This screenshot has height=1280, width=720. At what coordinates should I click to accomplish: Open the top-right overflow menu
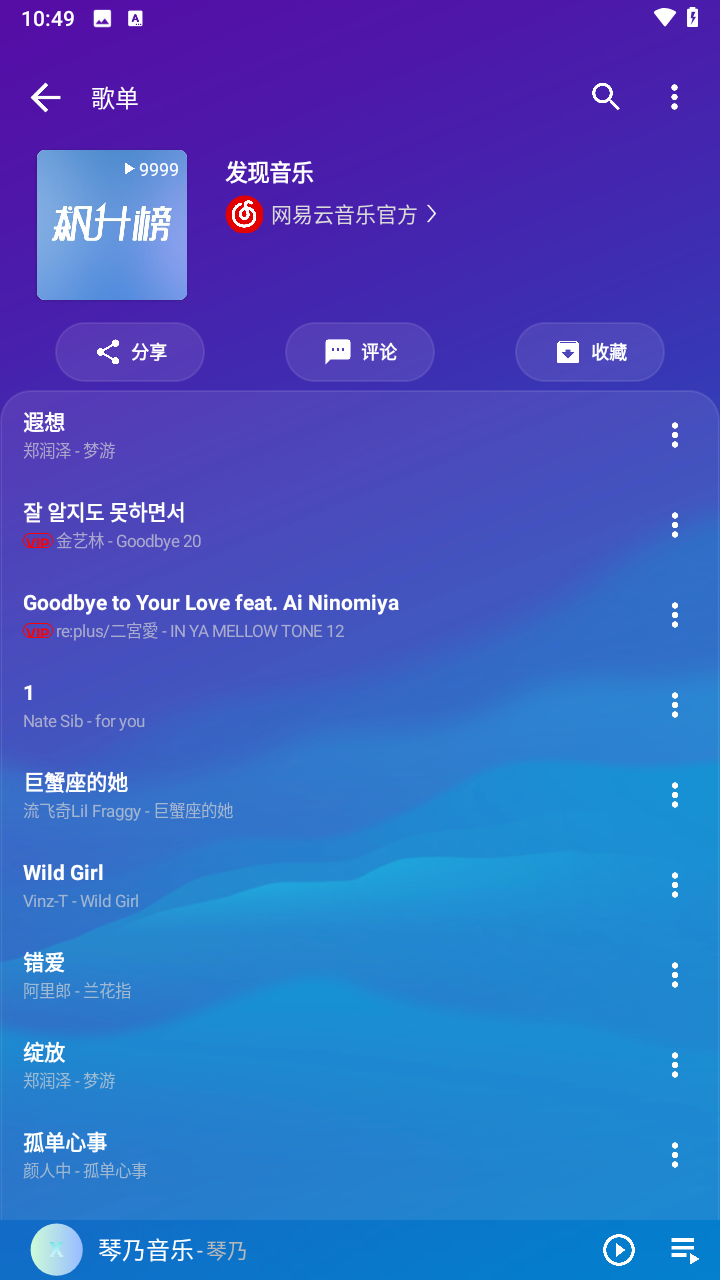pyautogui.click(x=675, y=97)
